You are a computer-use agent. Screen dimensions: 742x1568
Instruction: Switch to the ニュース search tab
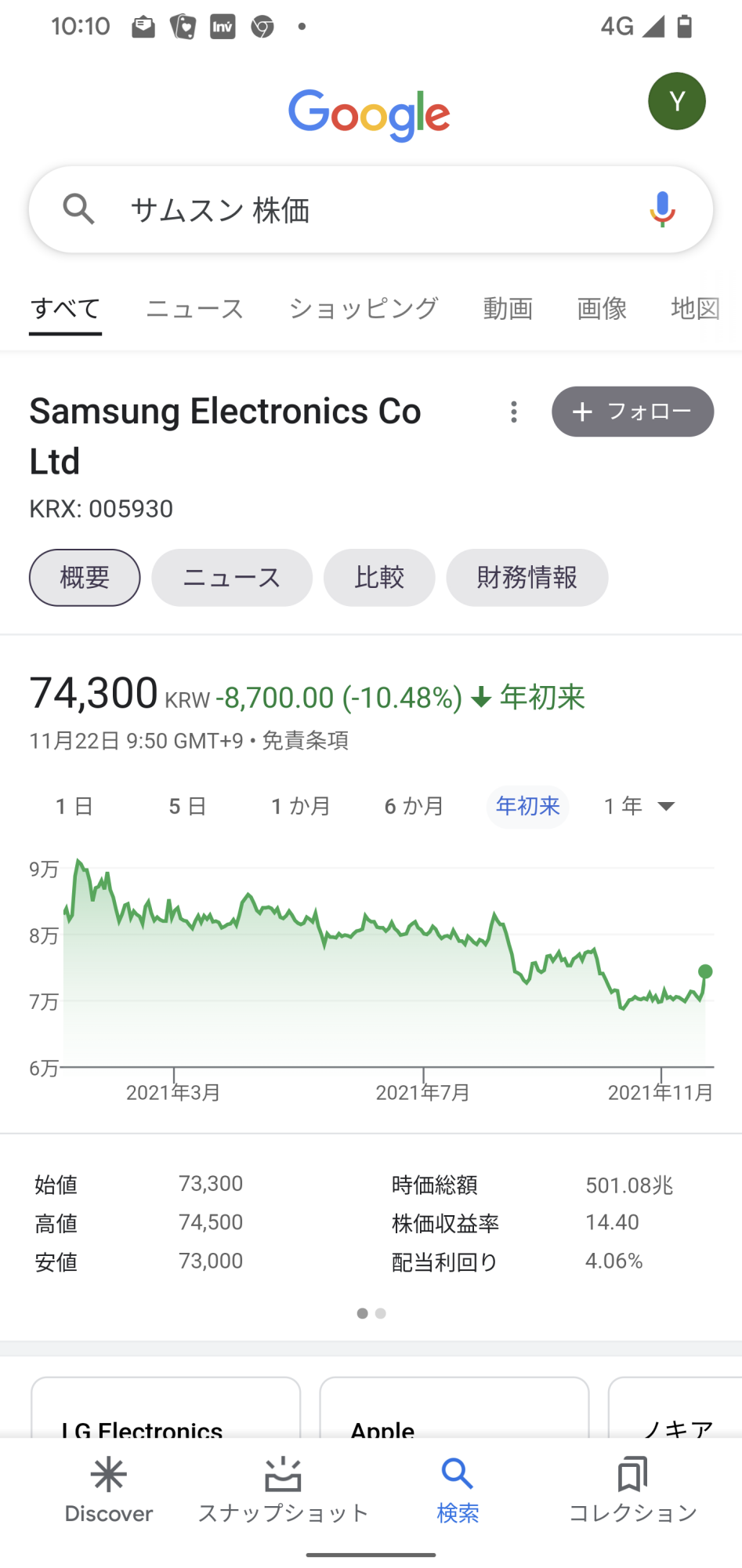click(x=195, y=309)
